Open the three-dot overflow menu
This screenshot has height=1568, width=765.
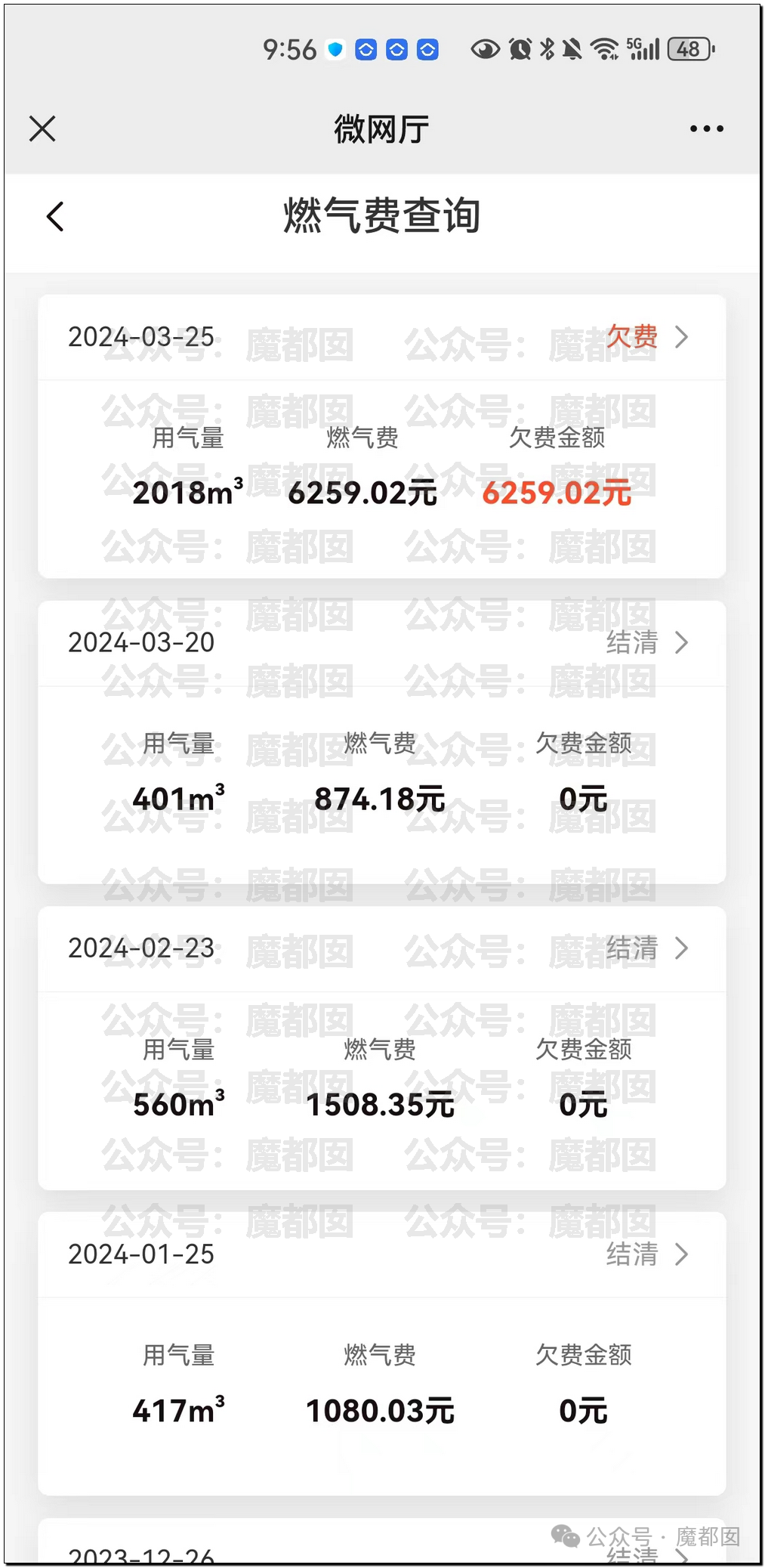pyautogui.click(x=706, y=129)
